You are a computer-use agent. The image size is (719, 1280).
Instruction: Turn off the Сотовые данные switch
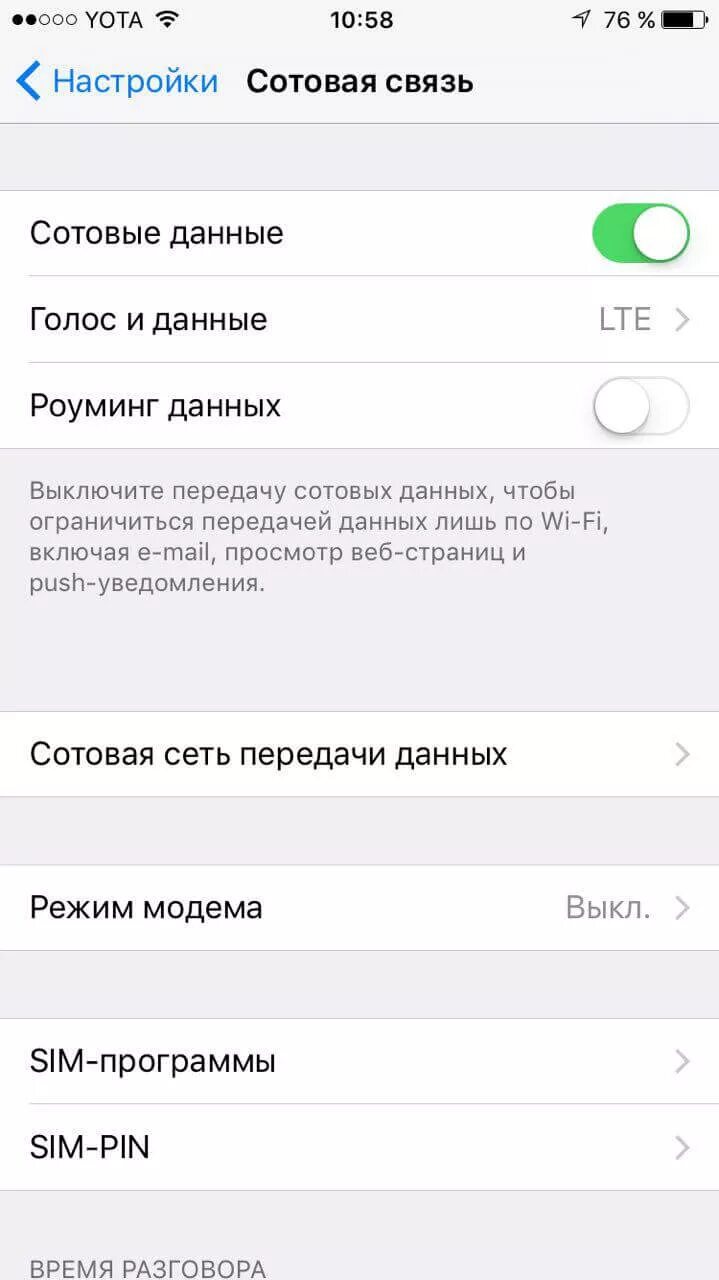tap(640, 233)
